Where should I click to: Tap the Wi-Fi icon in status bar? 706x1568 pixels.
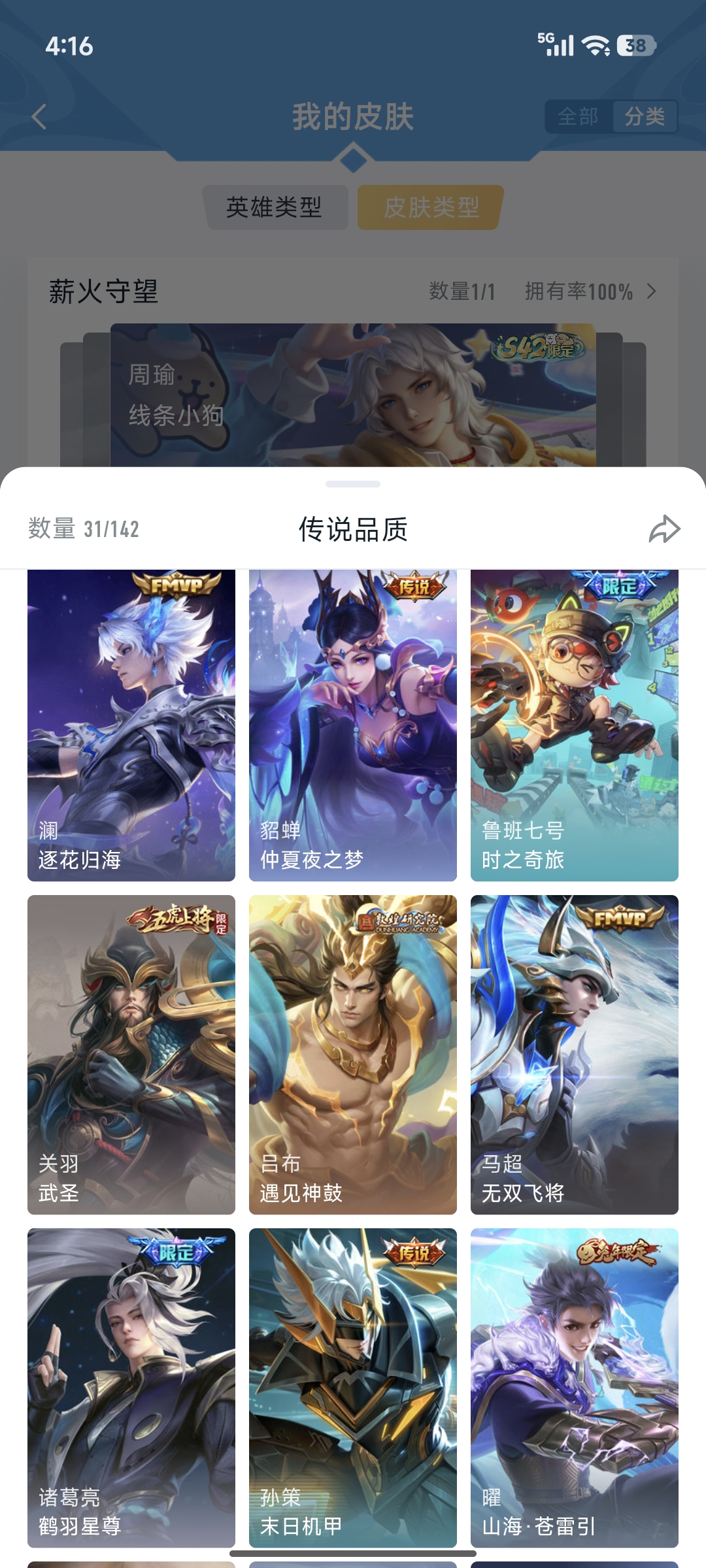point(596,46)
